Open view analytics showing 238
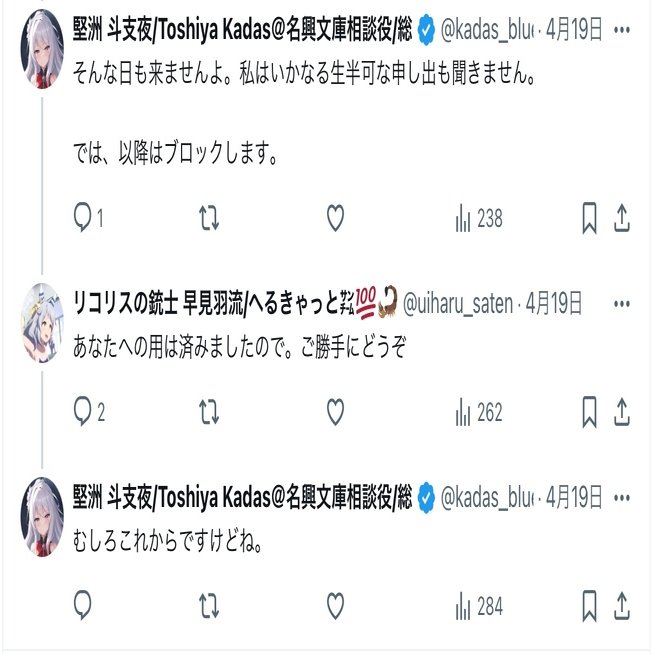This screenshot has height=654, width=654. point(478,218)
